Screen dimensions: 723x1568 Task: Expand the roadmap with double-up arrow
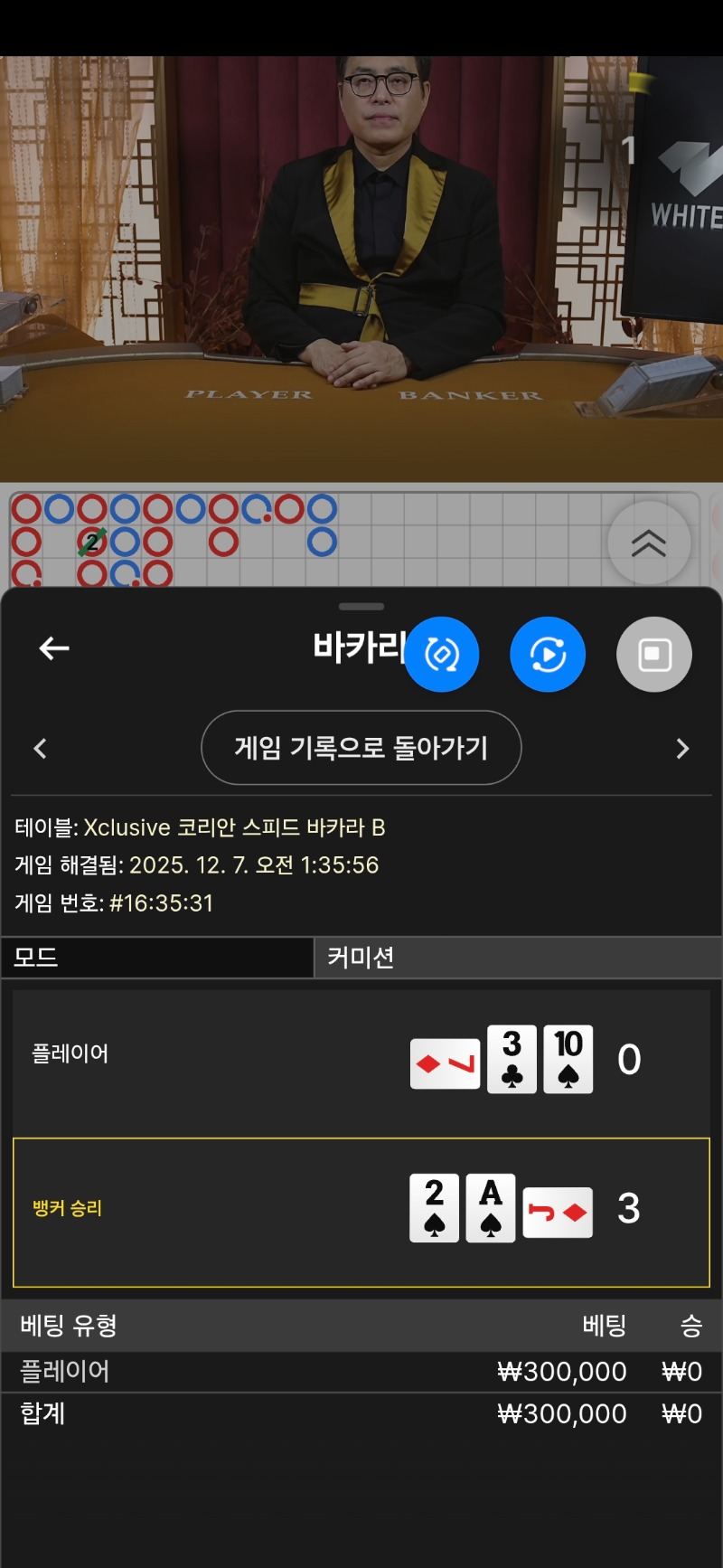coord(649,543)
